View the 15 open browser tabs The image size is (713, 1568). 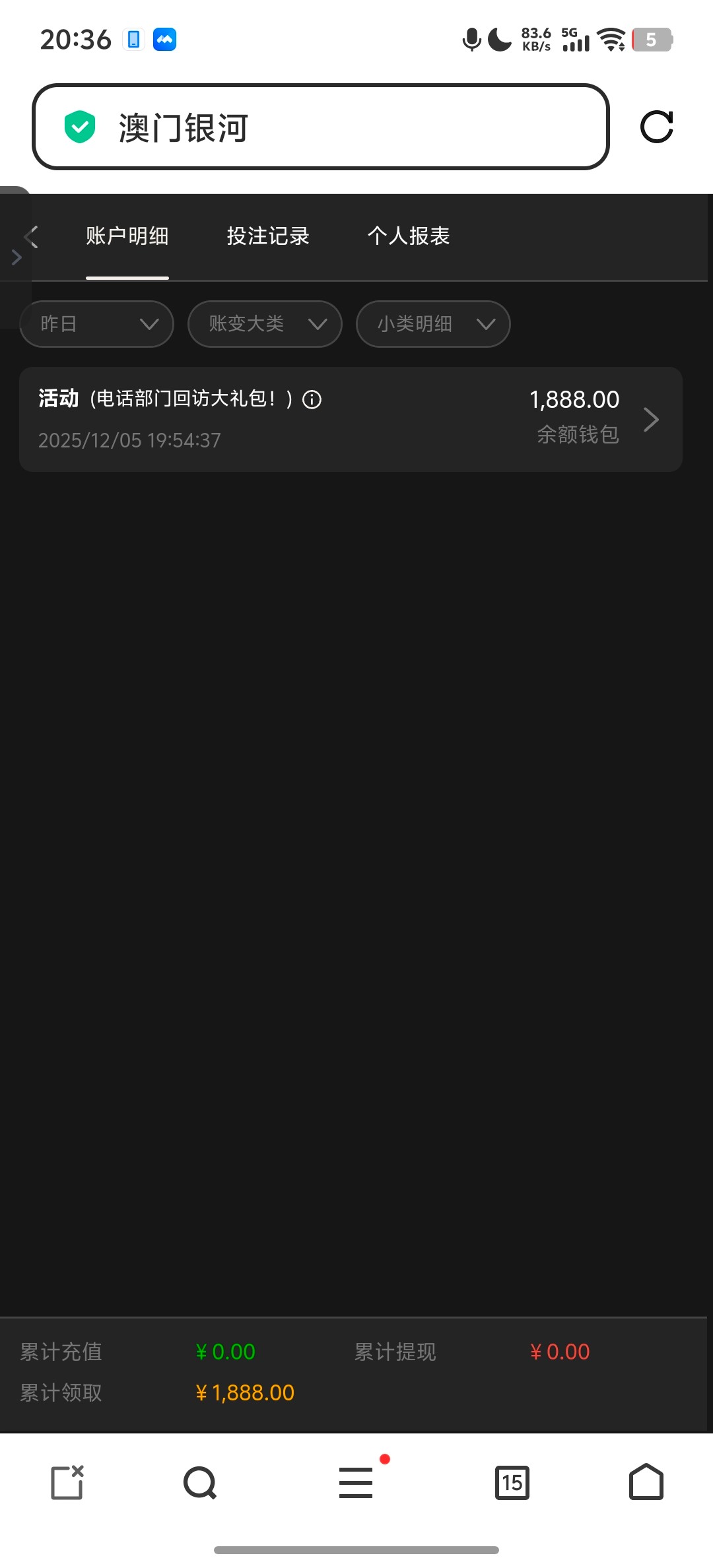click(x=512, y=1483)
